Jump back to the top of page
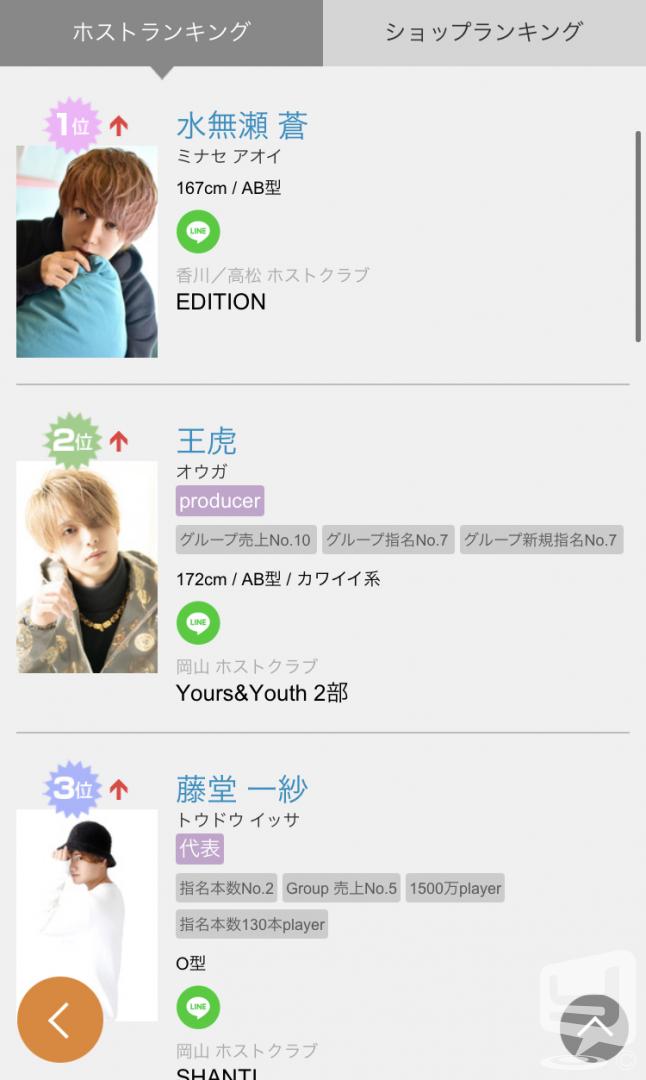This screenshot has height=1080, width=646. click(594, 1028)
